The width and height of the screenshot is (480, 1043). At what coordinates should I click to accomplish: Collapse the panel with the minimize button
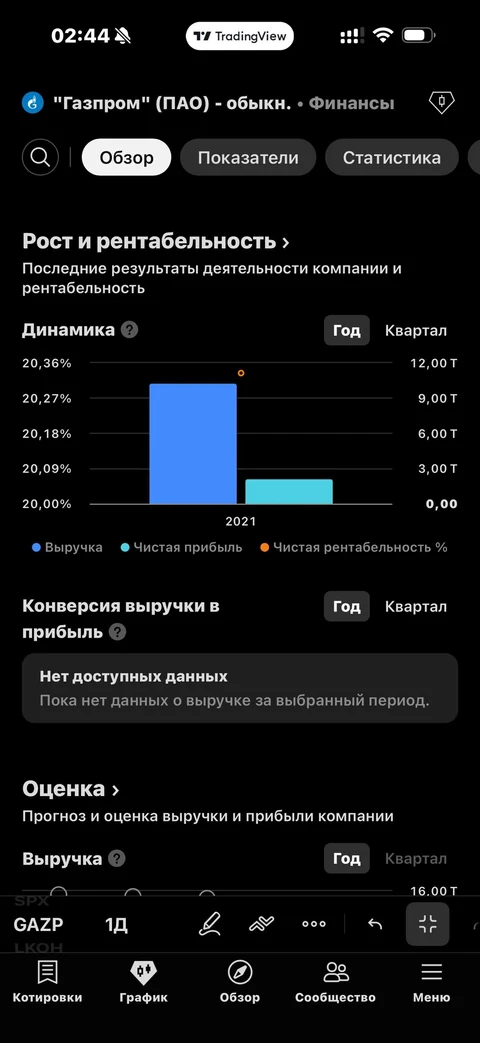tap(427, 924)
